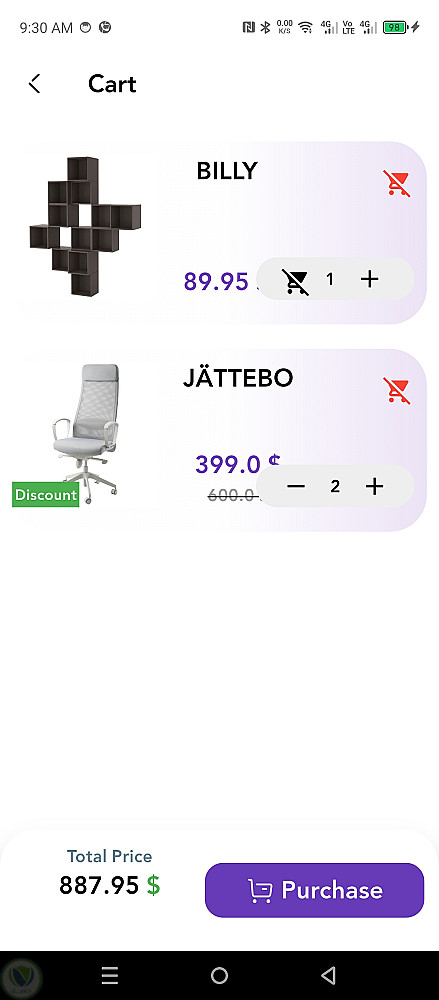Tap the black remove-cart icon in BILLY's stepper

coord(295,279)
